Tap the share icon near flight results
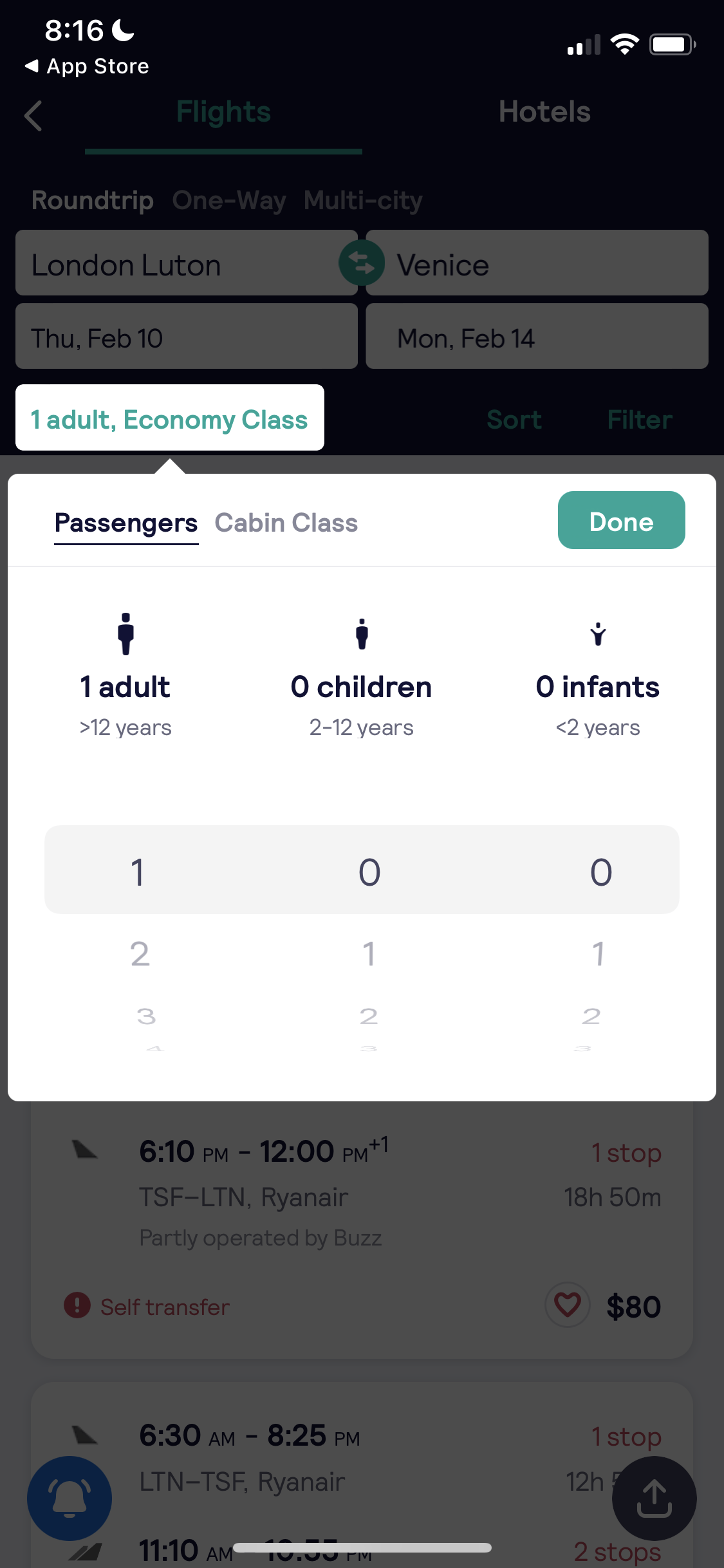The width and height of the screenshot is (724, 1568). pos(654,1498)
